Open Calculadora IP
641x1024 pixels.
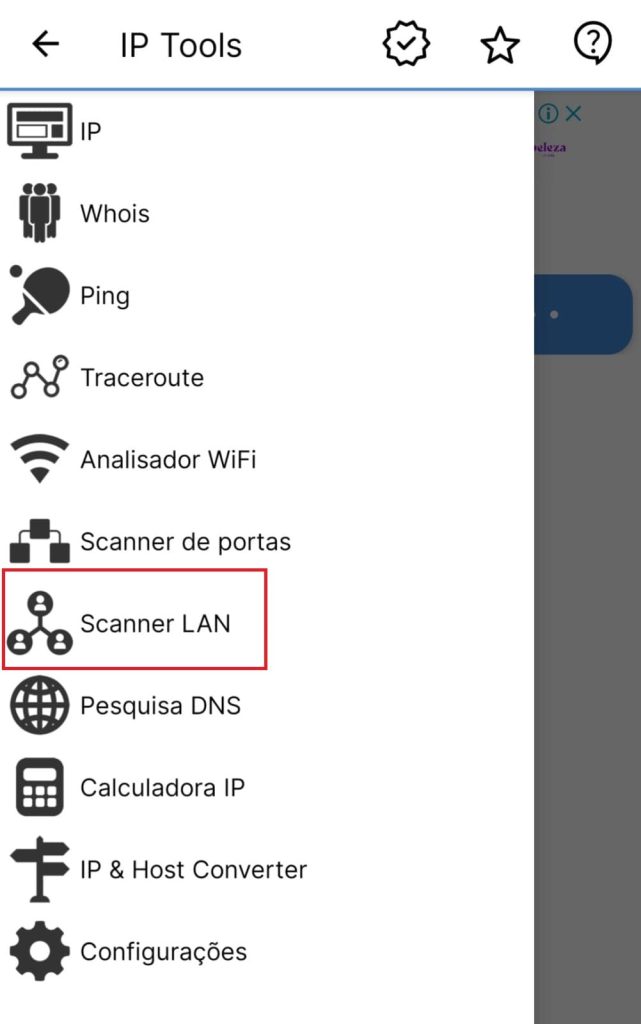click(x=162, y=787)
